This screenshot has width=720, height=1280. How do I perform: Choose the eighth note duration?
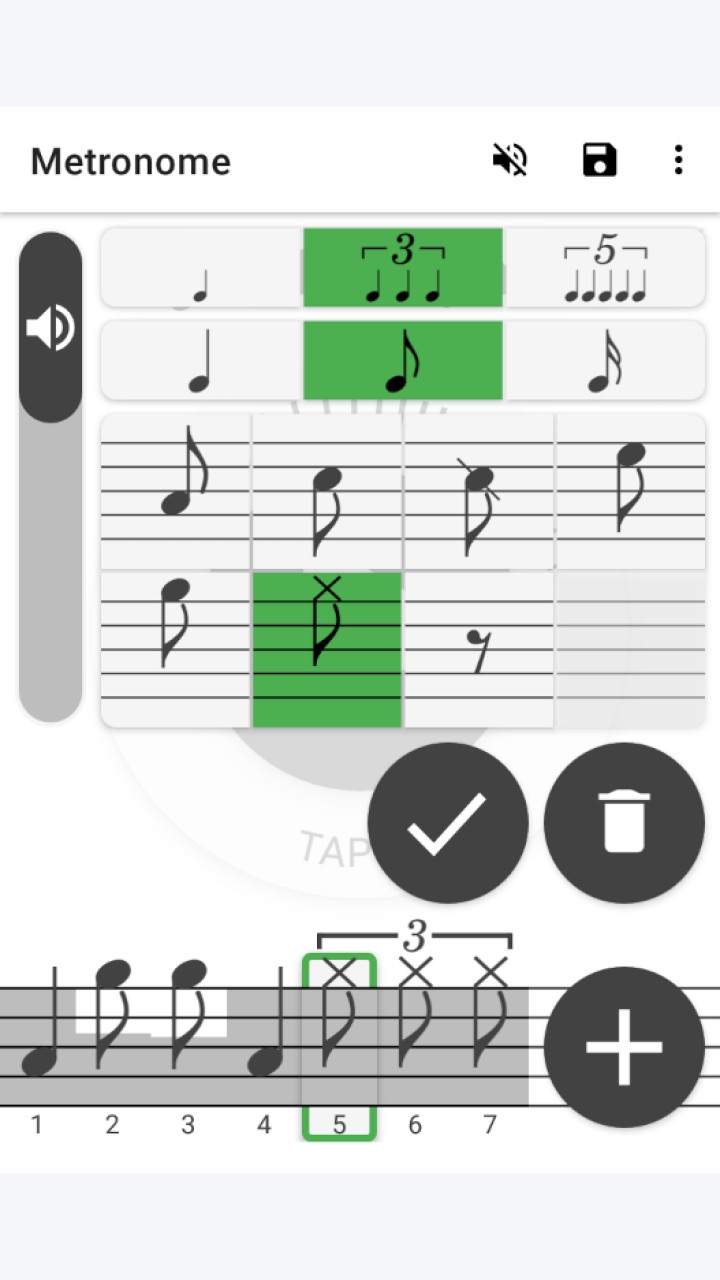coord(403,360)
